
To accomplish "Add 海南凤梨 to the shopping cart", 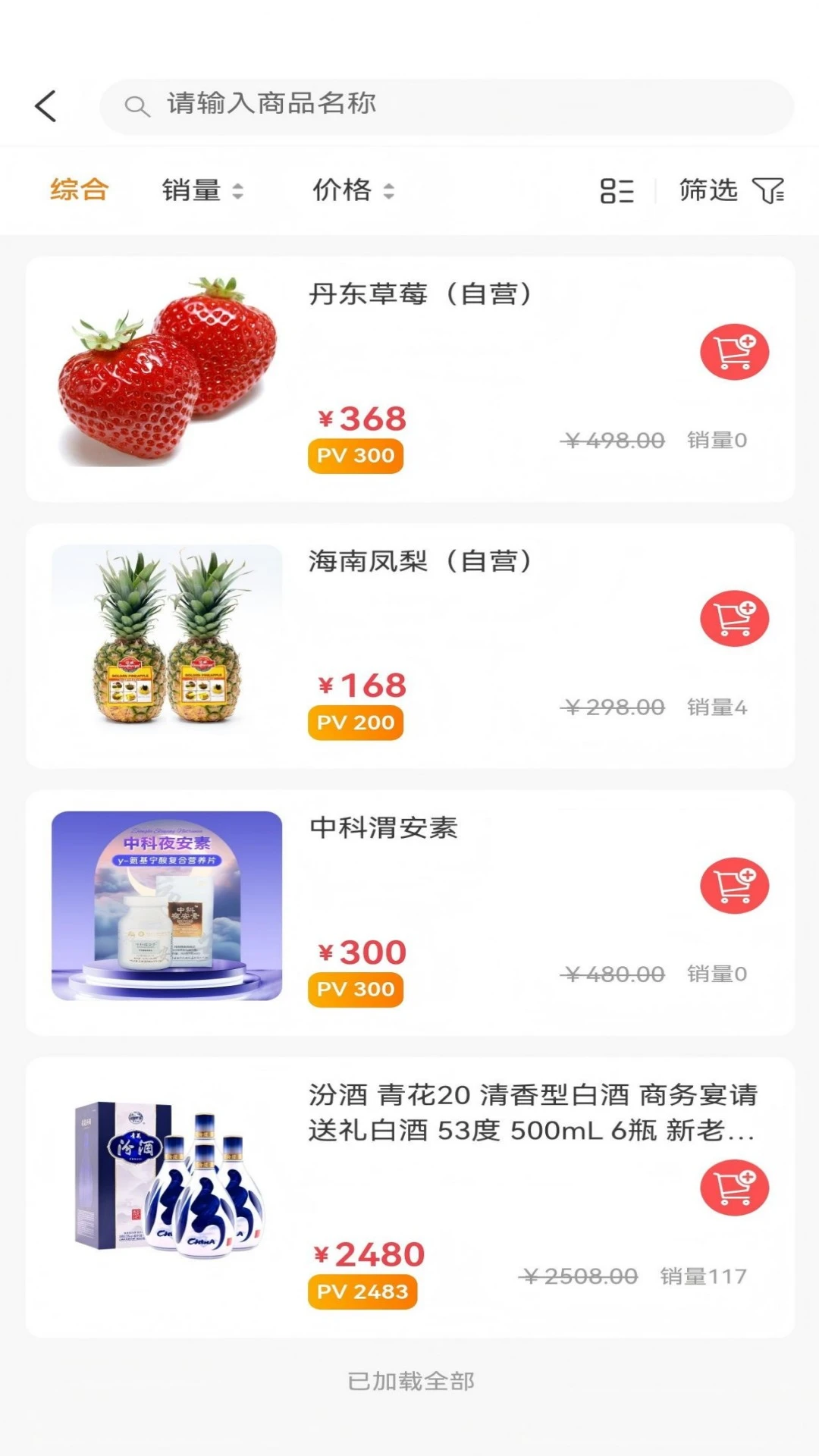I will [734, 618].
